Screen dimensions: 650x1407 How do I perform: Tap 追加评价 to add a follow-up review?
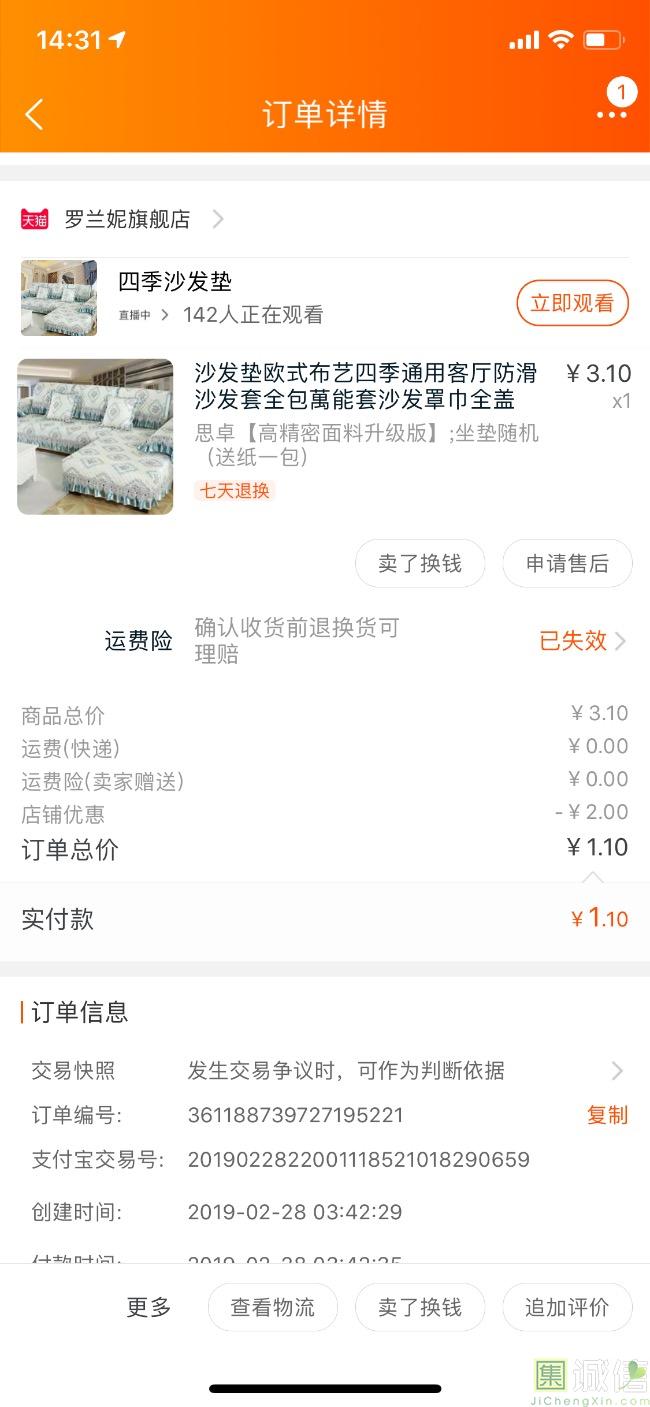pos(567,1307)
